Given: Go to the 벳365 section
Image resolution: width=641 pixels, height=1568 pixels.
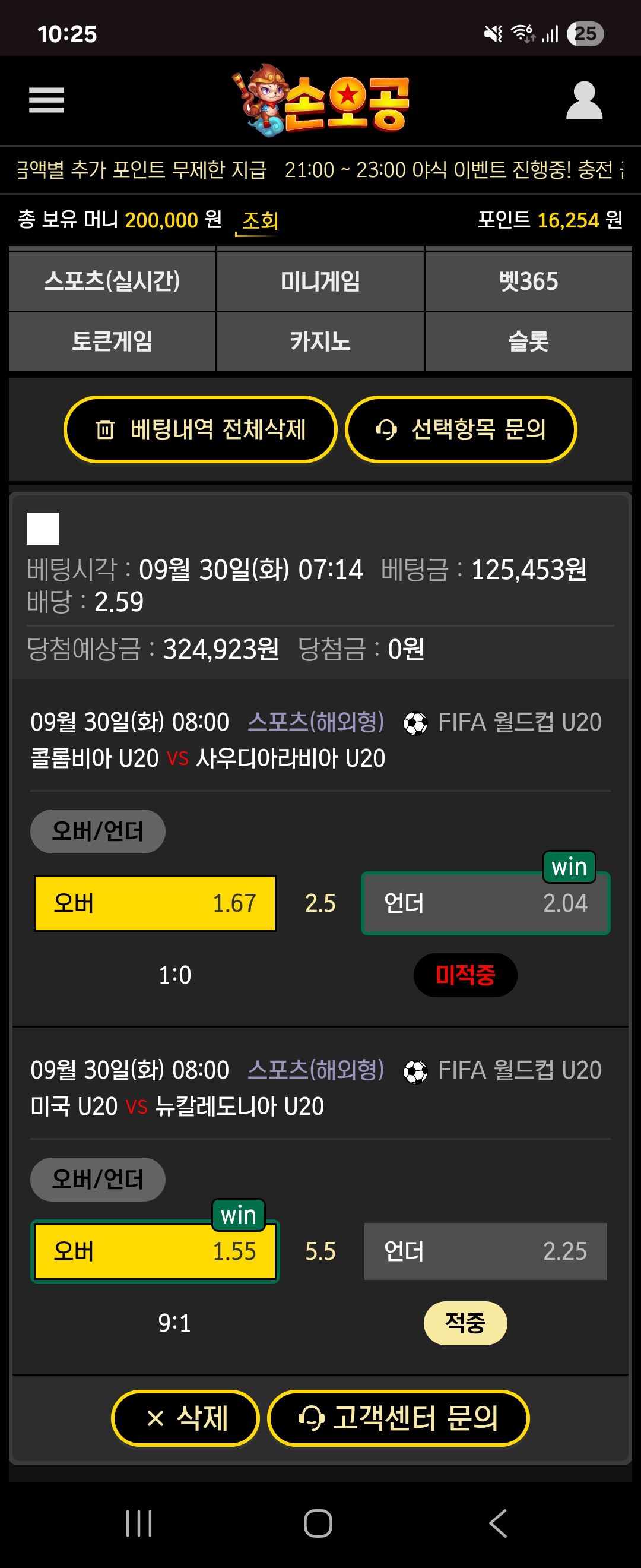Looking at the screenshot, I should point(528,281).
